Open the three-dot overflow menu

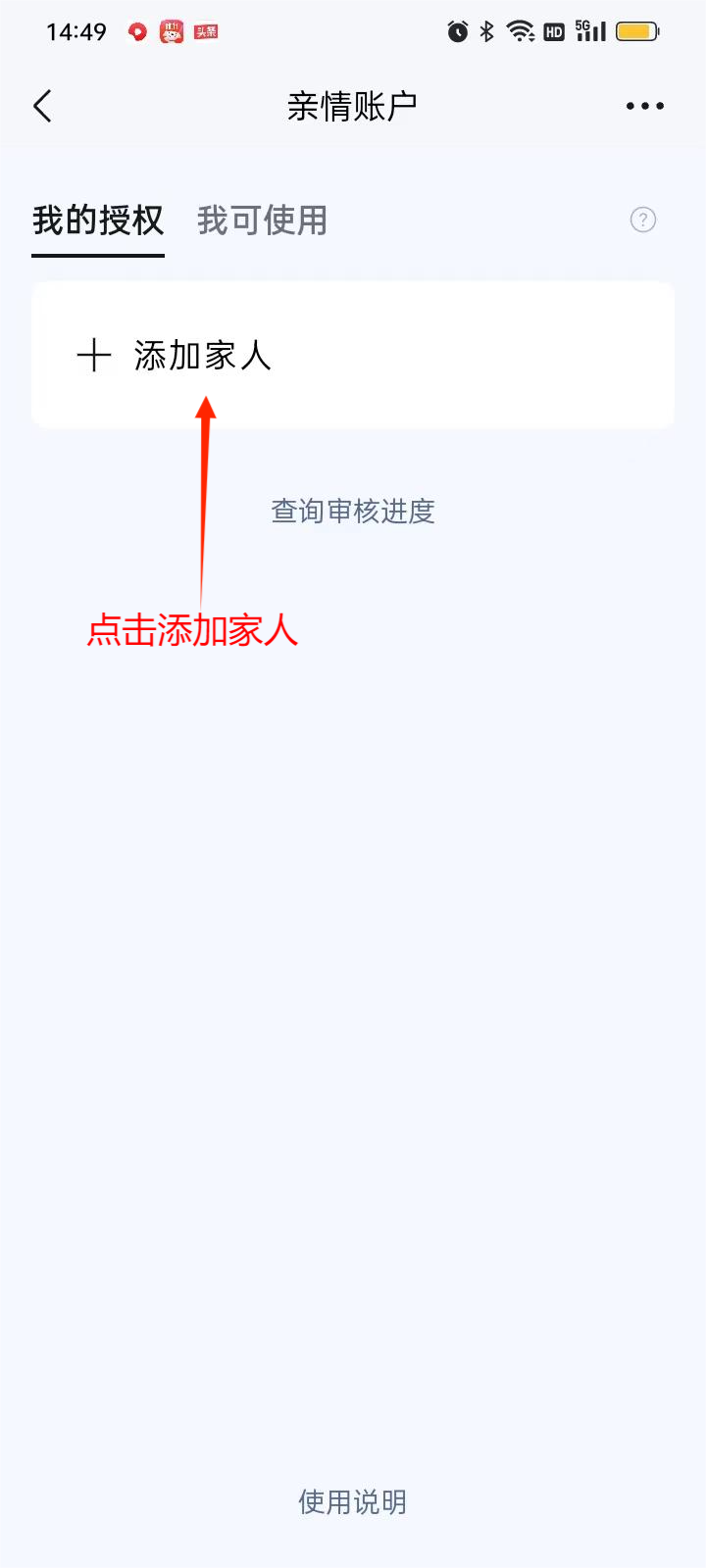tap(644, 106)
